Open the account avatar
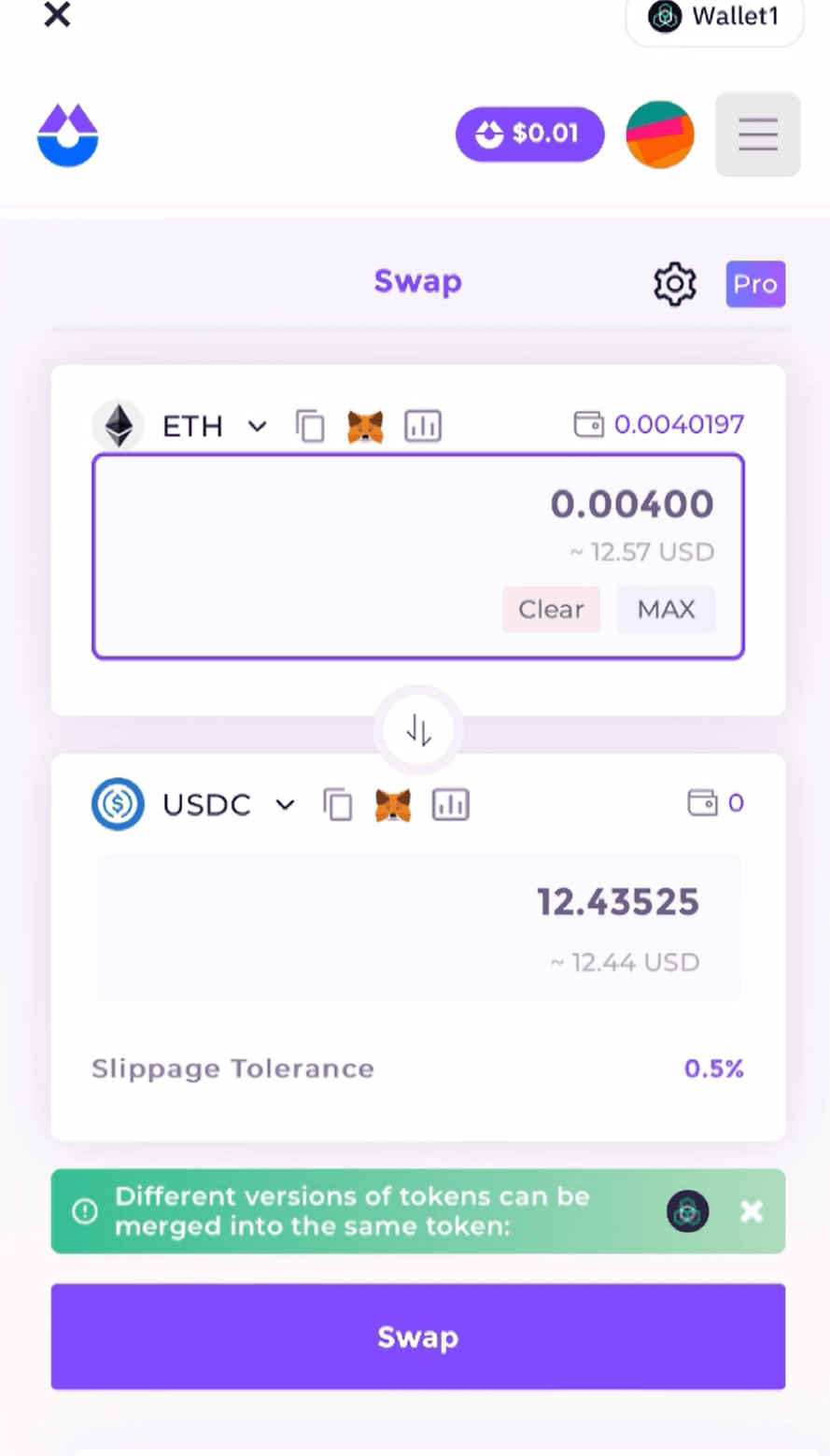 tap(660, 134)
